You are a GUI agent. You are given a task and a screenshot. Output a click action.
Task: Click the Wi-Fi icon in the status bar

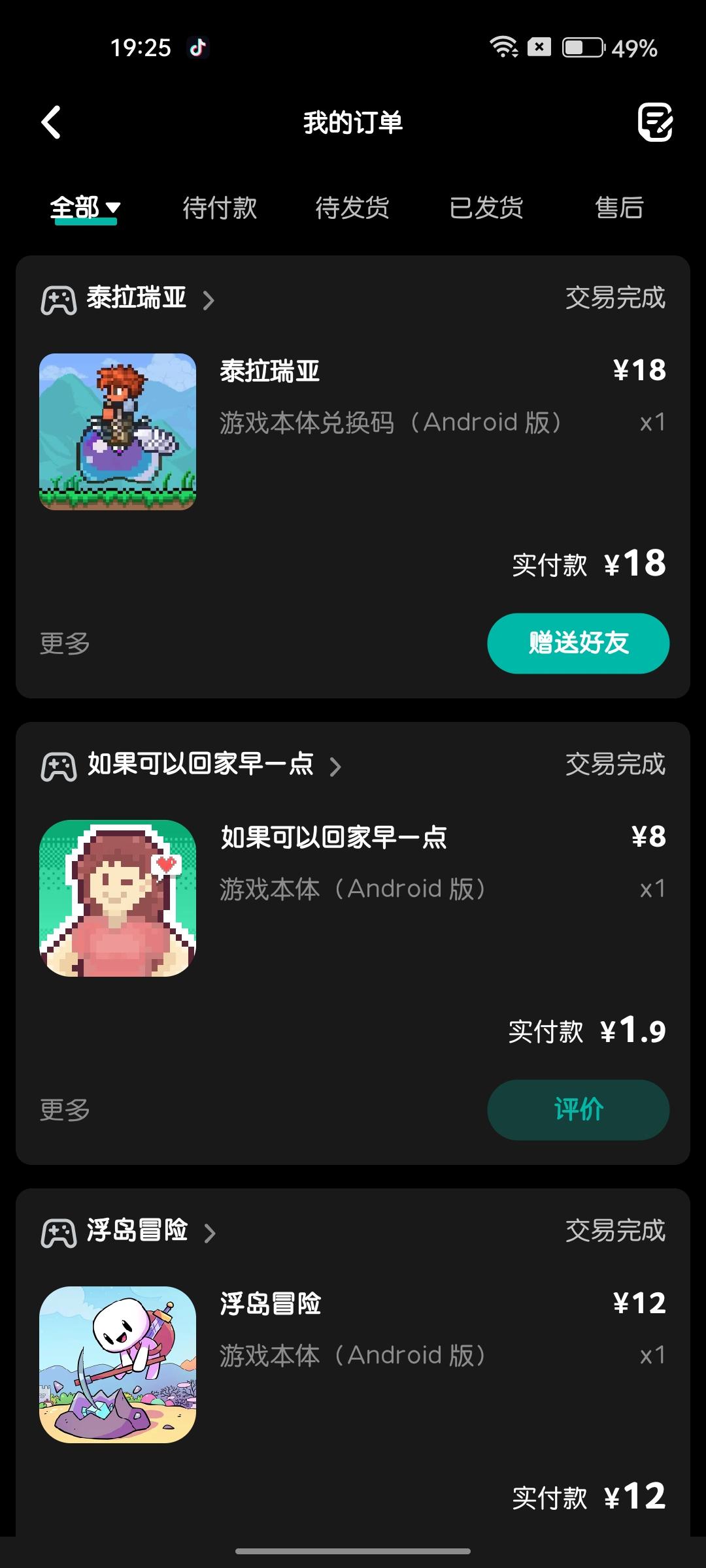[x=503, y=48]
